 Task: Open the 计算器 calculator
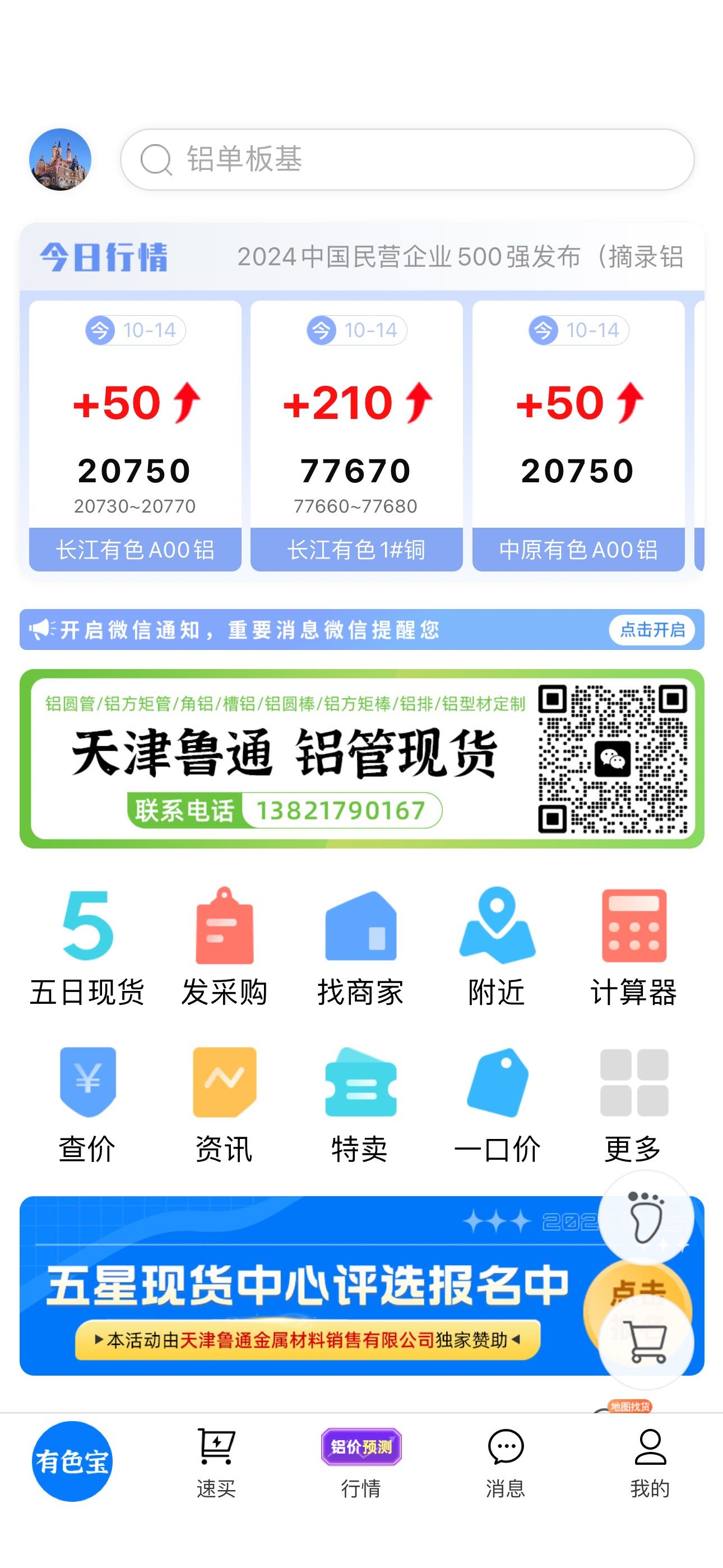tap(634, 947)
